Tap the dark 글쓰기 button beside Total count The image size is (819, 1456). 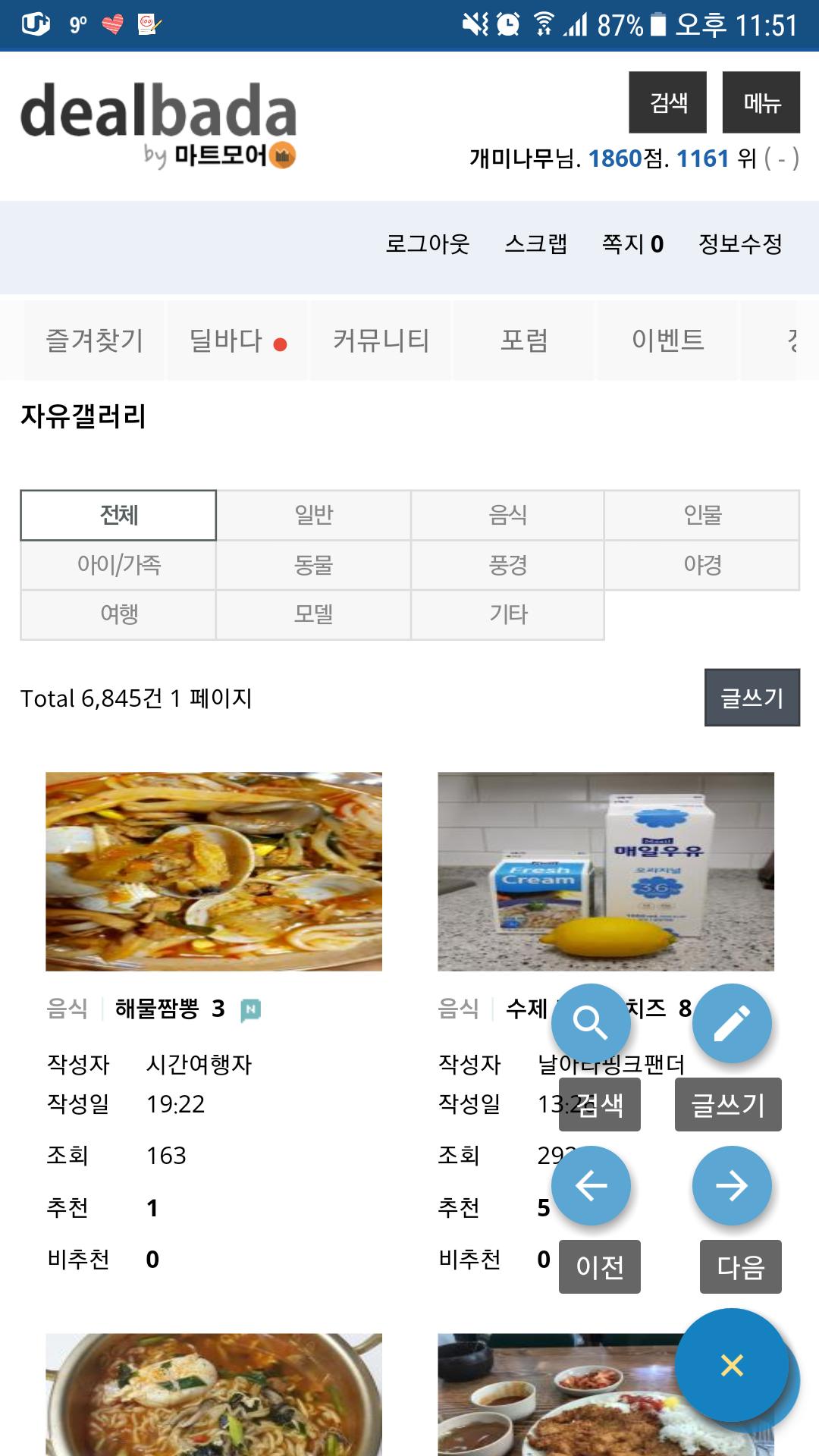(752, 698)
